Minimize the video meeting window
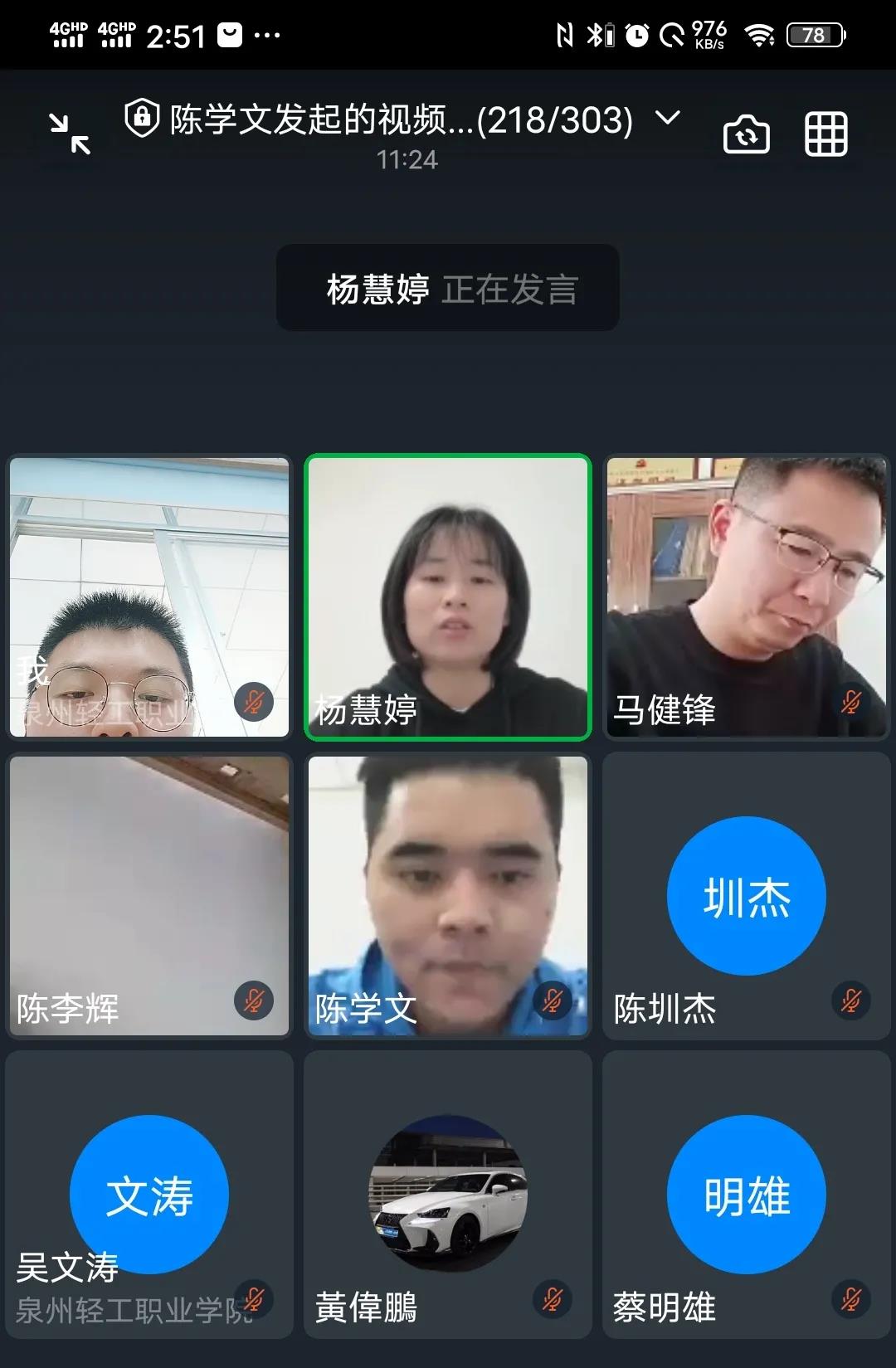Image resolution: width=896 pixels, height=1368 pixels. (70, 134)
